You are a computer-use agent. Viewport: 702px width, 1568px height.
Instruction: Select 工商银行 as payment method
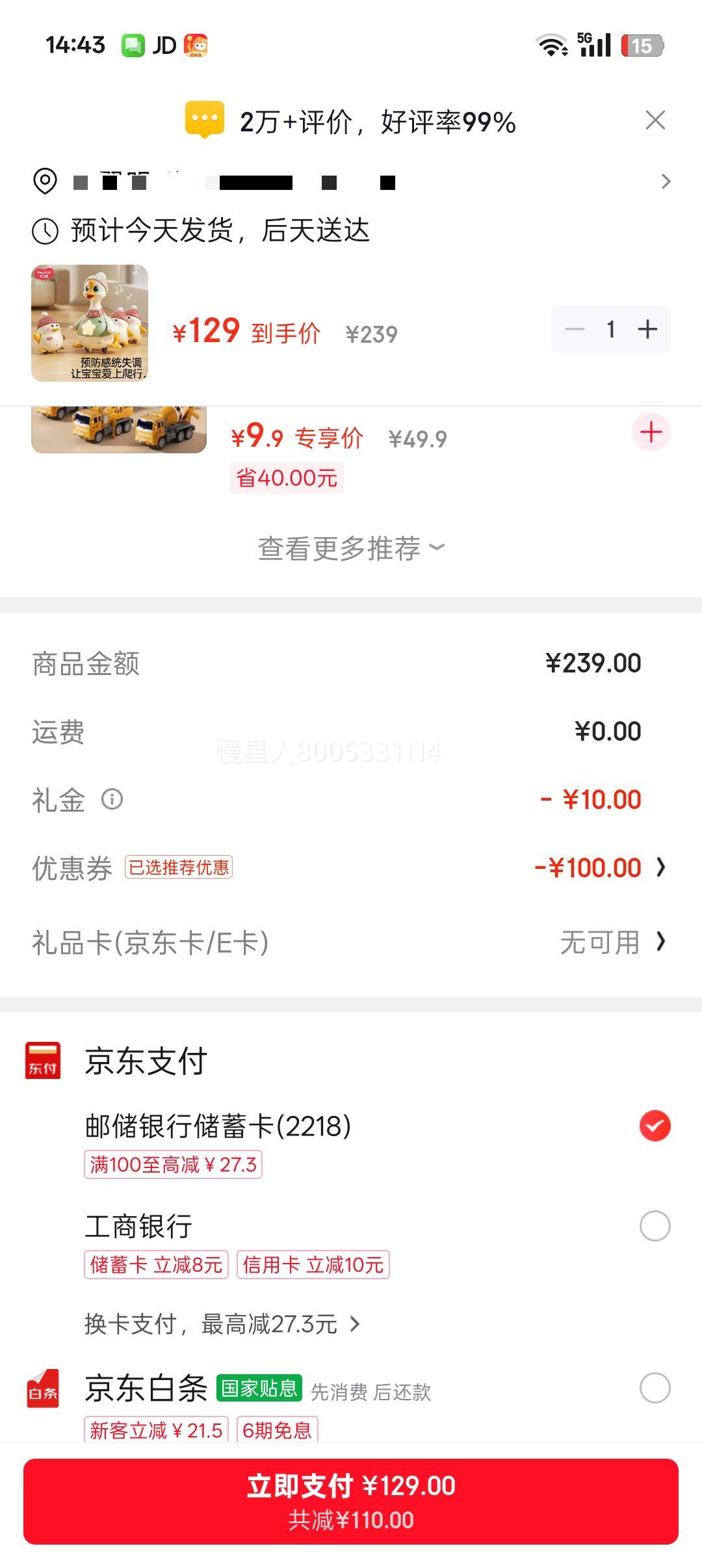pos(656,1227)
